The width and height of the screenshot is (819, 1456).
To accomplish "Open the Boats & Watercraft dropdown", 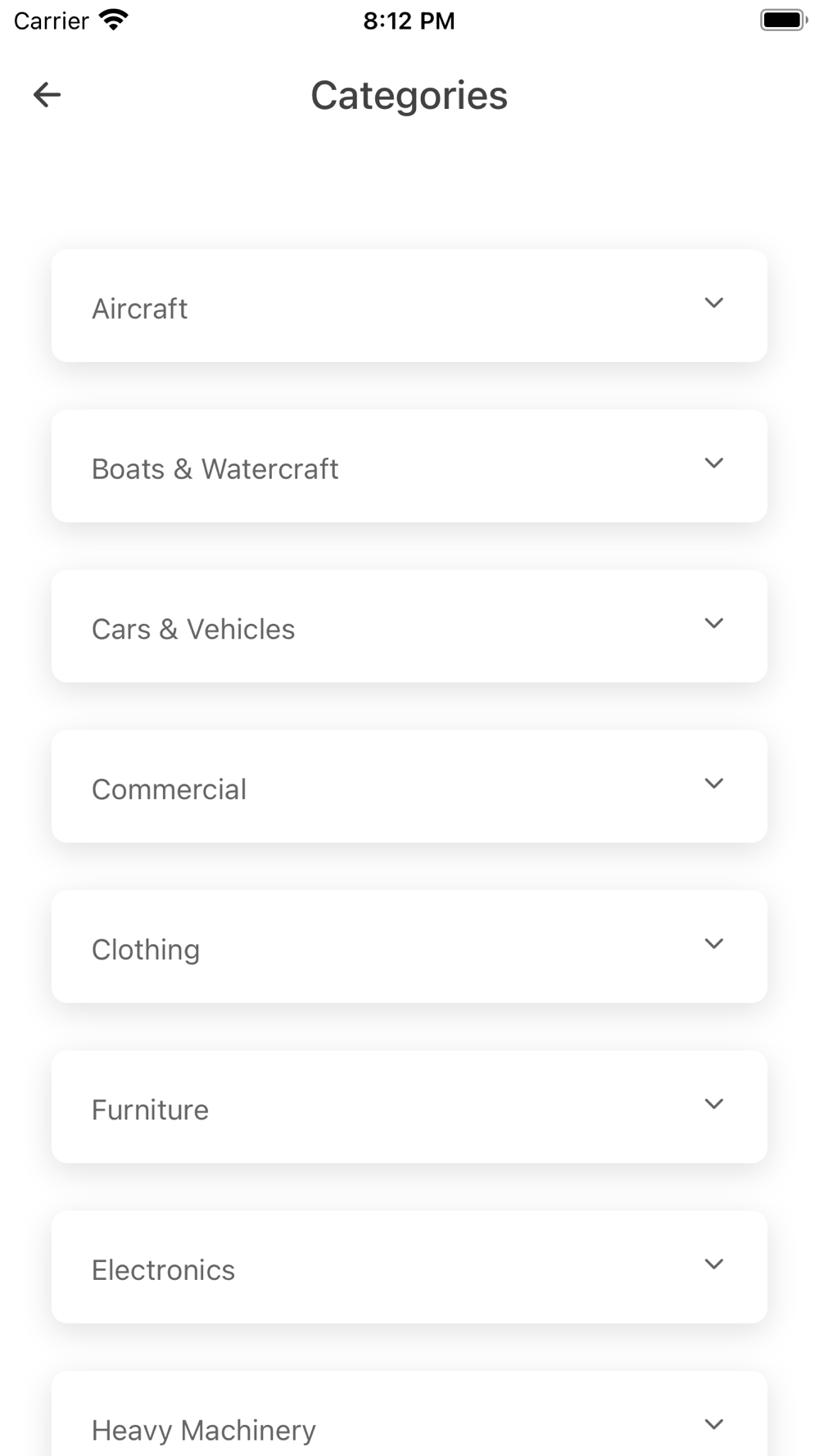I will (713, 464).
